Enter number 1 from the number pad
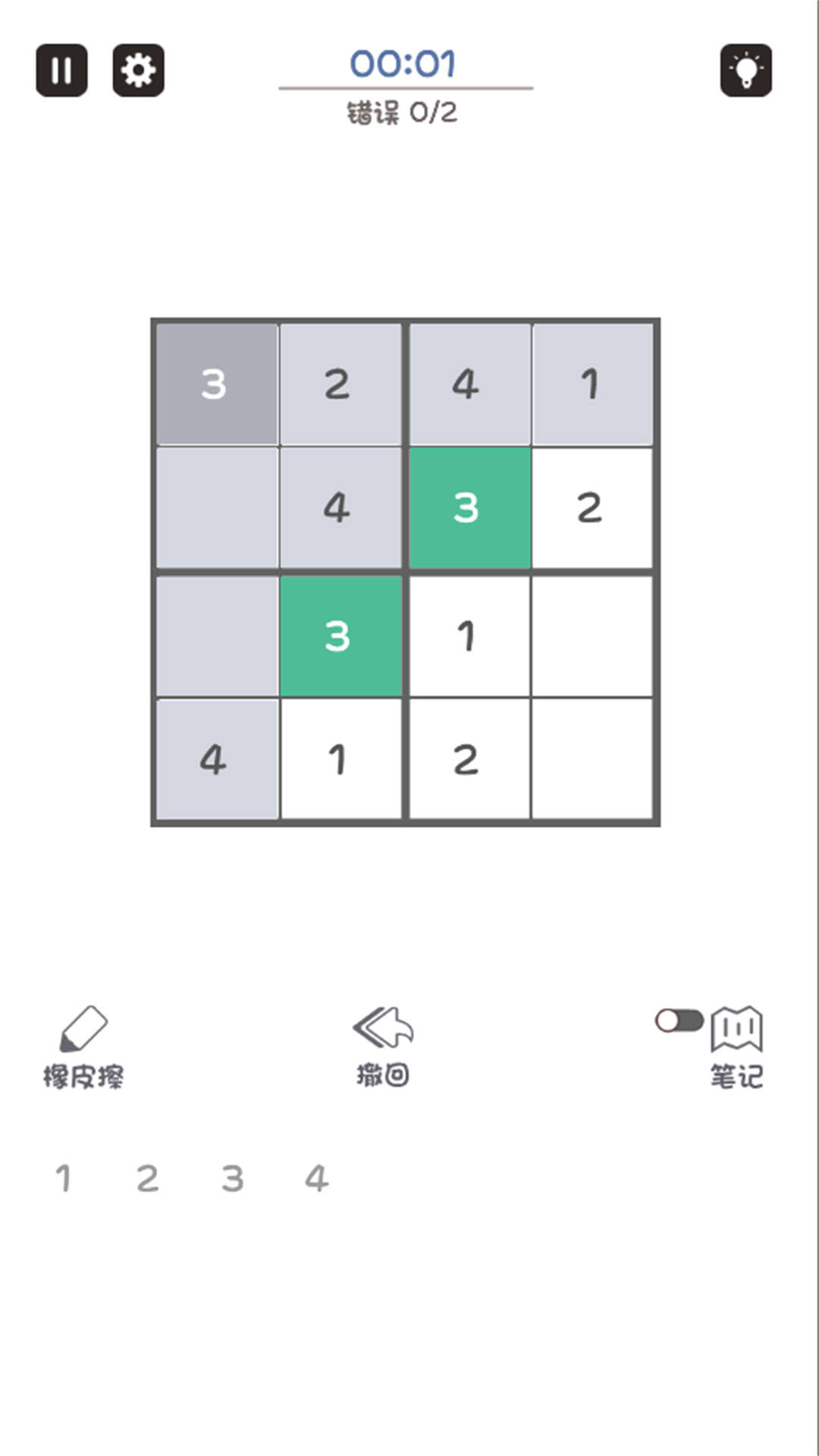The width and height of the screenshot is (819, 1456). pyautogui.click(x=63, y=1178)
